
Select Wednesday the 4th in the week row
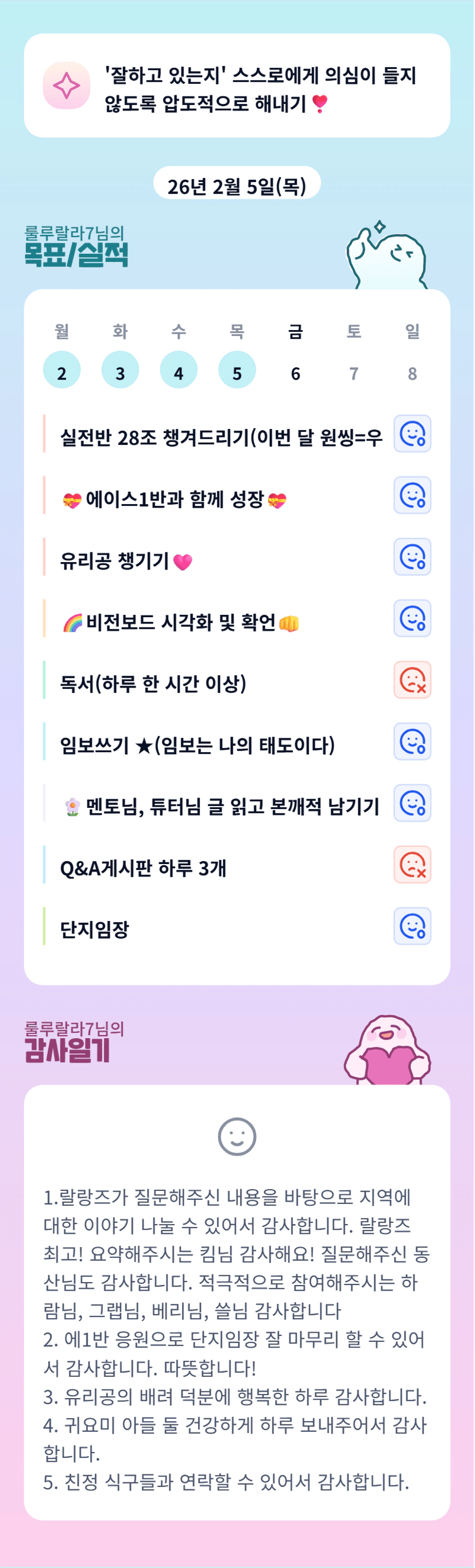pos(179,370)
